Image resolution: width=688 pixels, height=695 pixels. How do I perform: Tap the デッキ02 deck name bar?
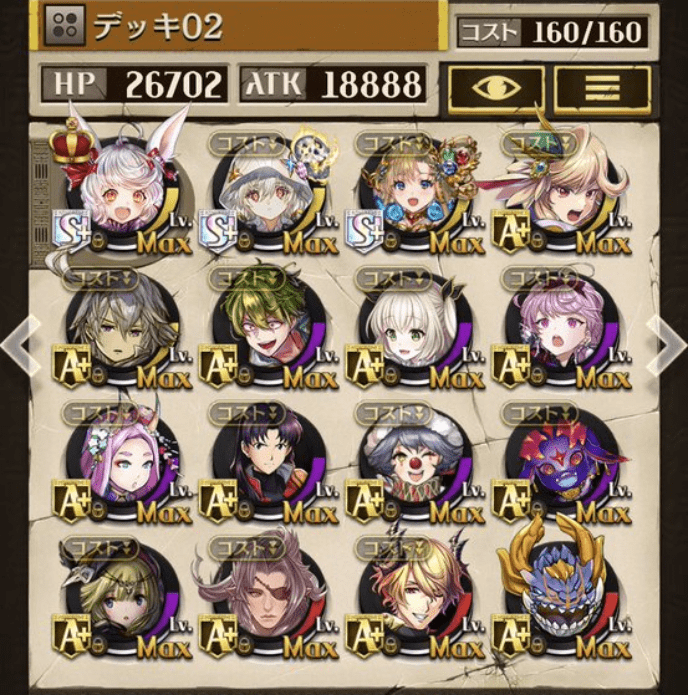240,27
